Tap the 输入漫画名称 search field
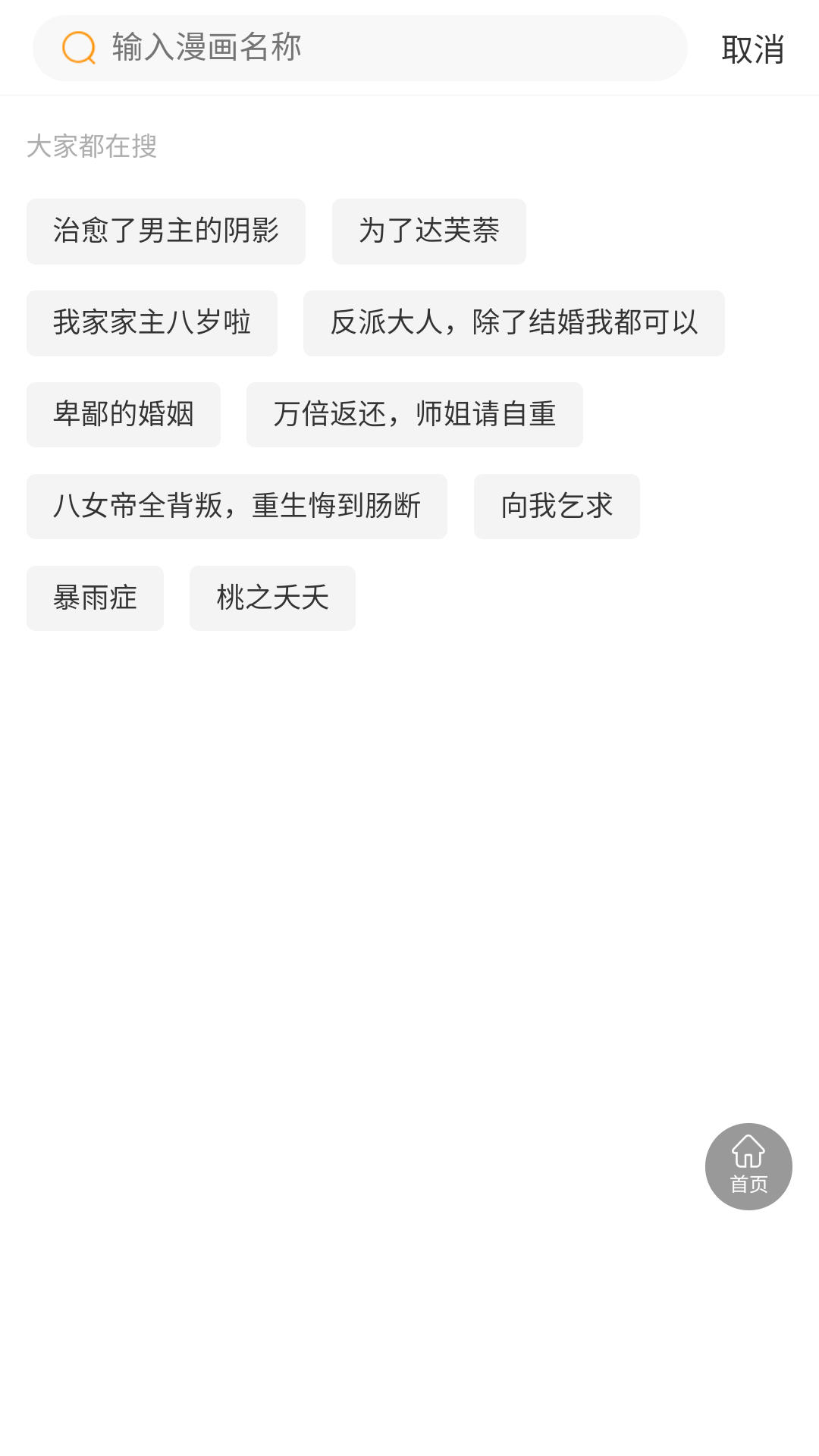 379,48
